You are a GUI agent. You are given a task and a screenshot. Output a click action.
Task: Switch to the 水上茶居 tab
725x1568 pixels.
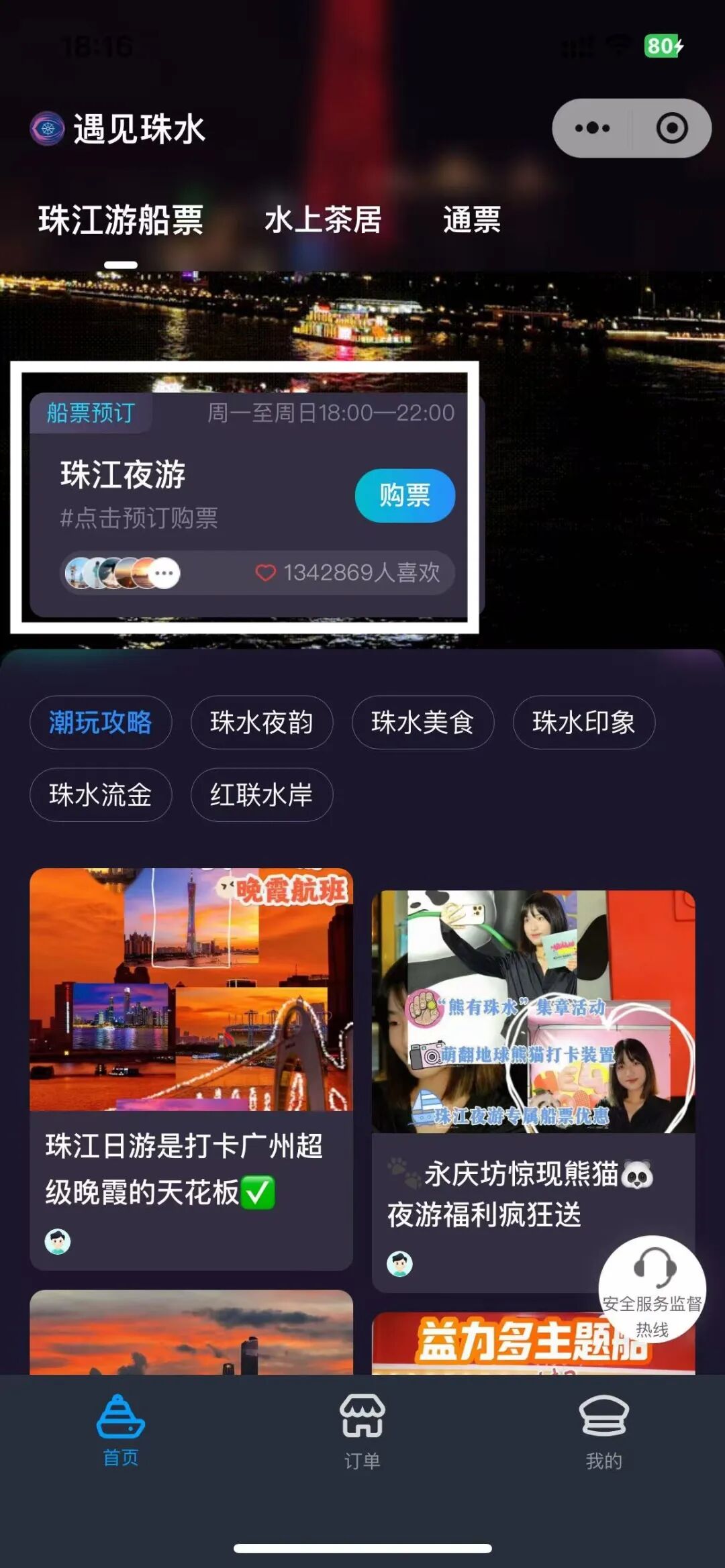pos(323,220)
